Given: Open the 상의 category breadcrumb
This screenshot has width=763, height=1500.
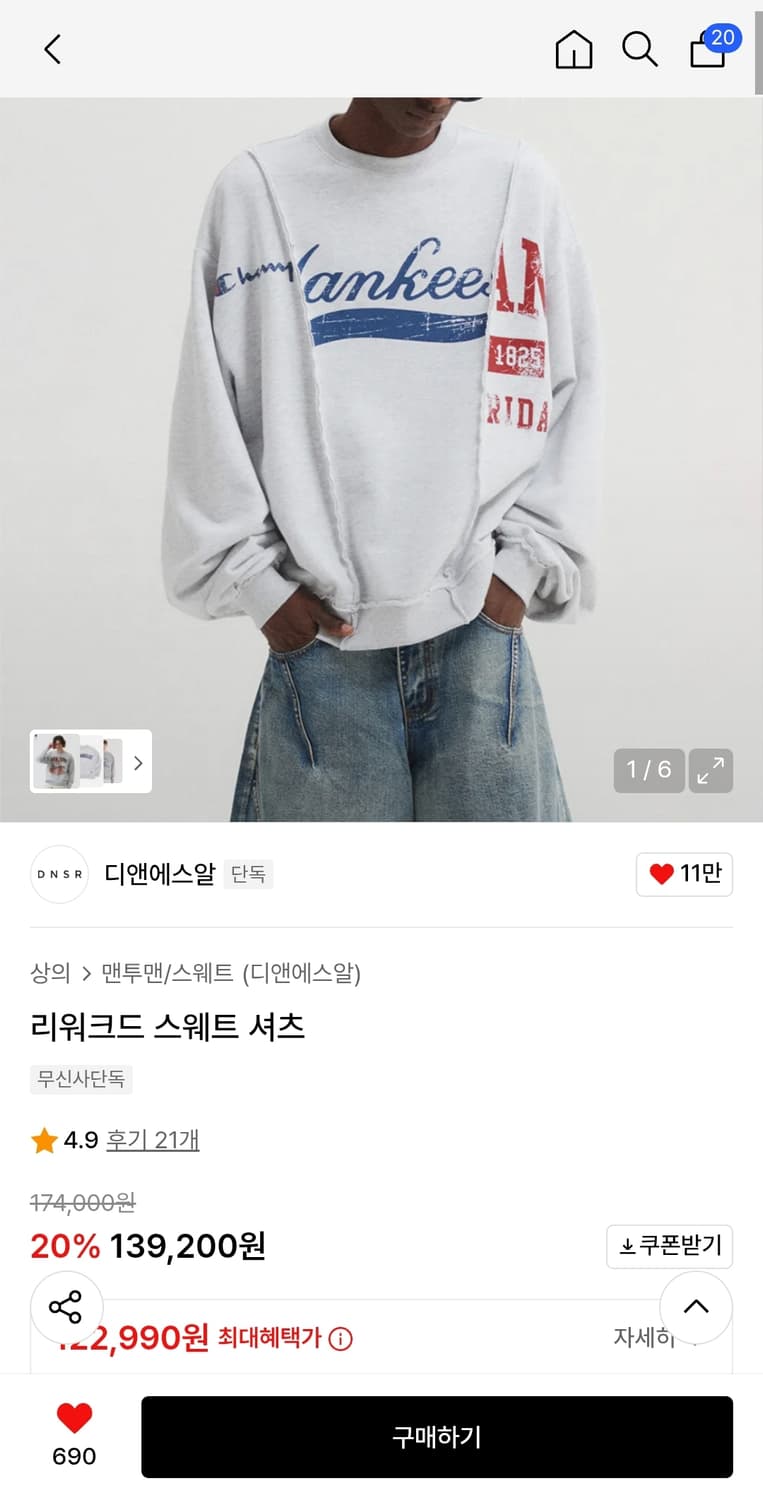Looking at the screenshot, I should 46,972.
